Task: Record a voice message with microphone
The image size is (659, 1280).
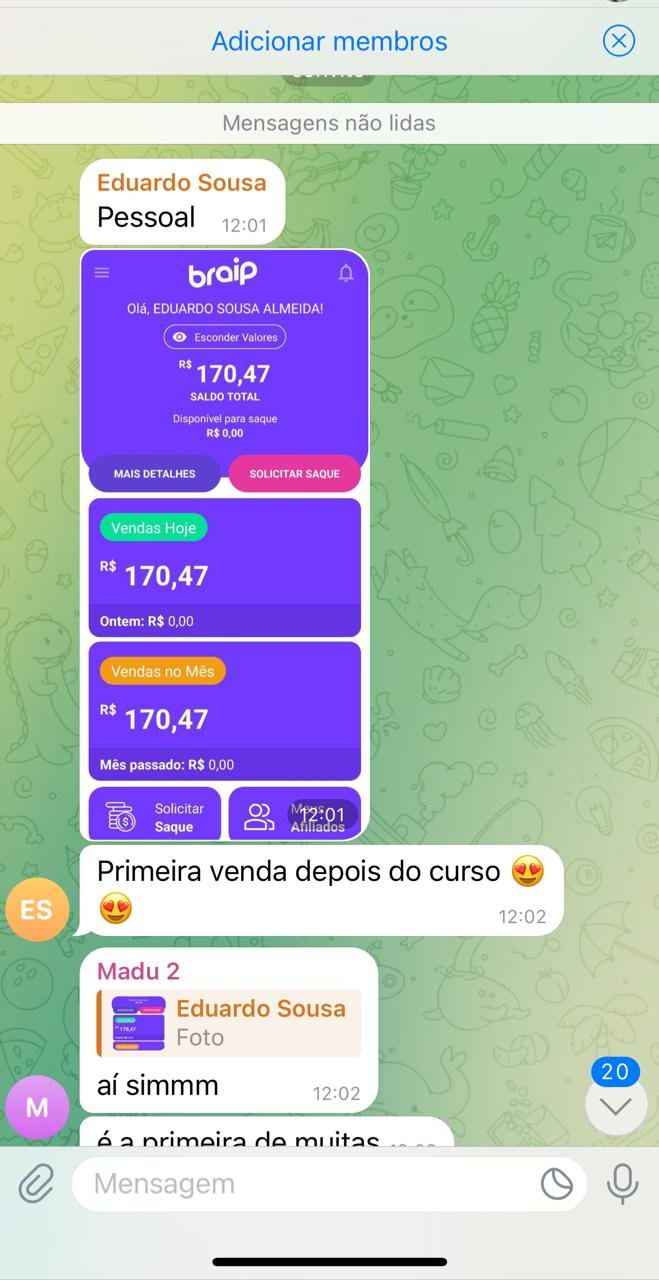Action: [x=622, y=1184]
